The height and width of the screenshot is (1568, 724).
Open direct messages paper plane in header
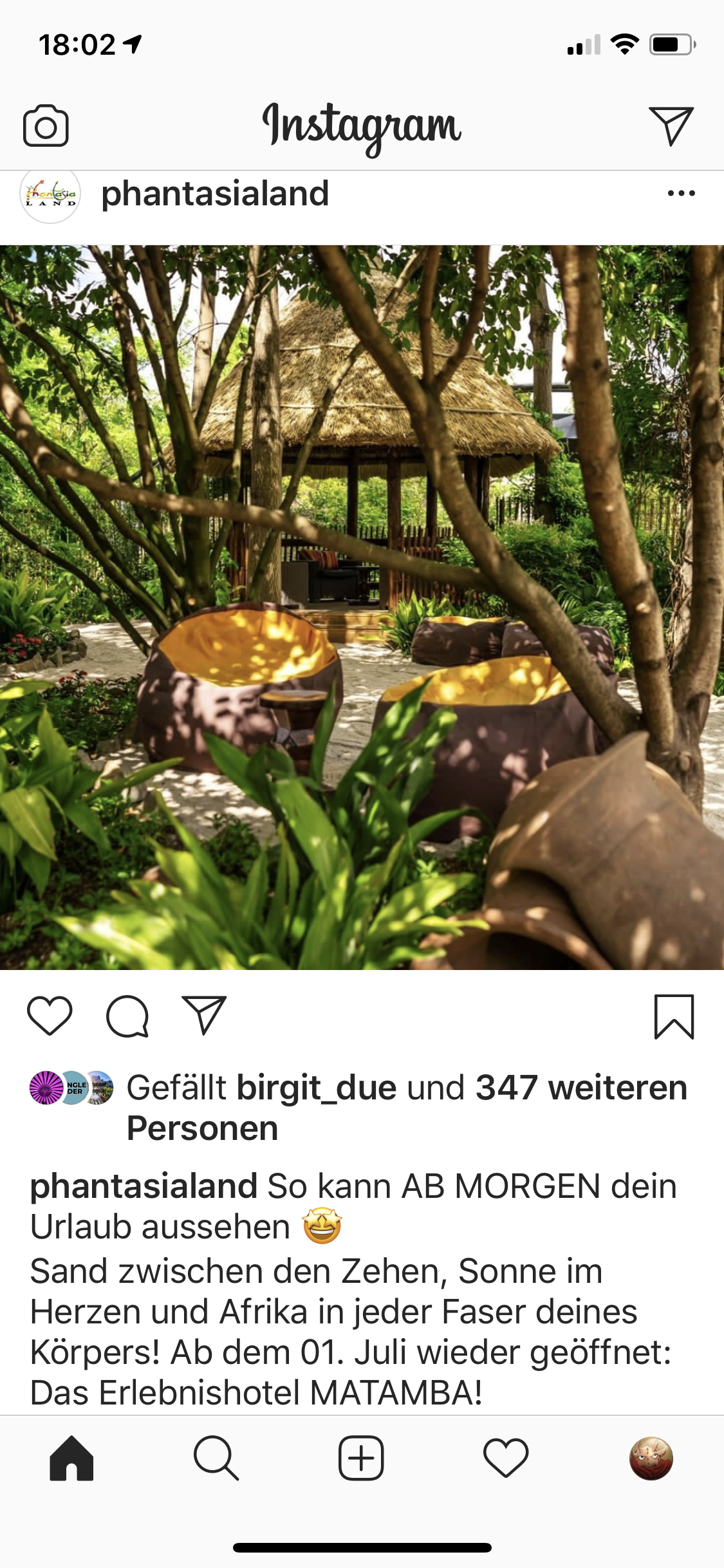[671, 126]
